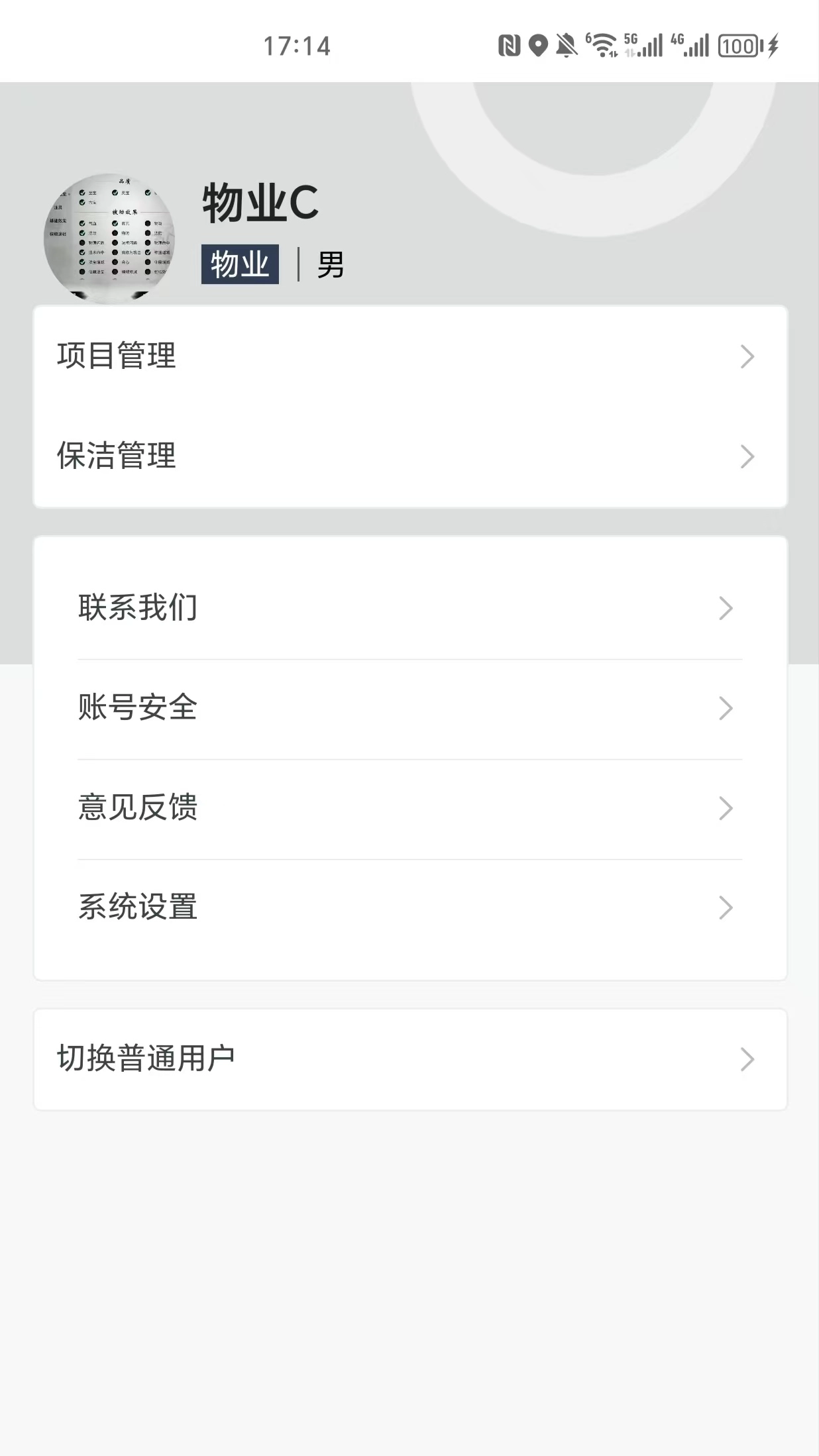
Task: Open the 联系我们 arrow
Action: pos(726,608)
